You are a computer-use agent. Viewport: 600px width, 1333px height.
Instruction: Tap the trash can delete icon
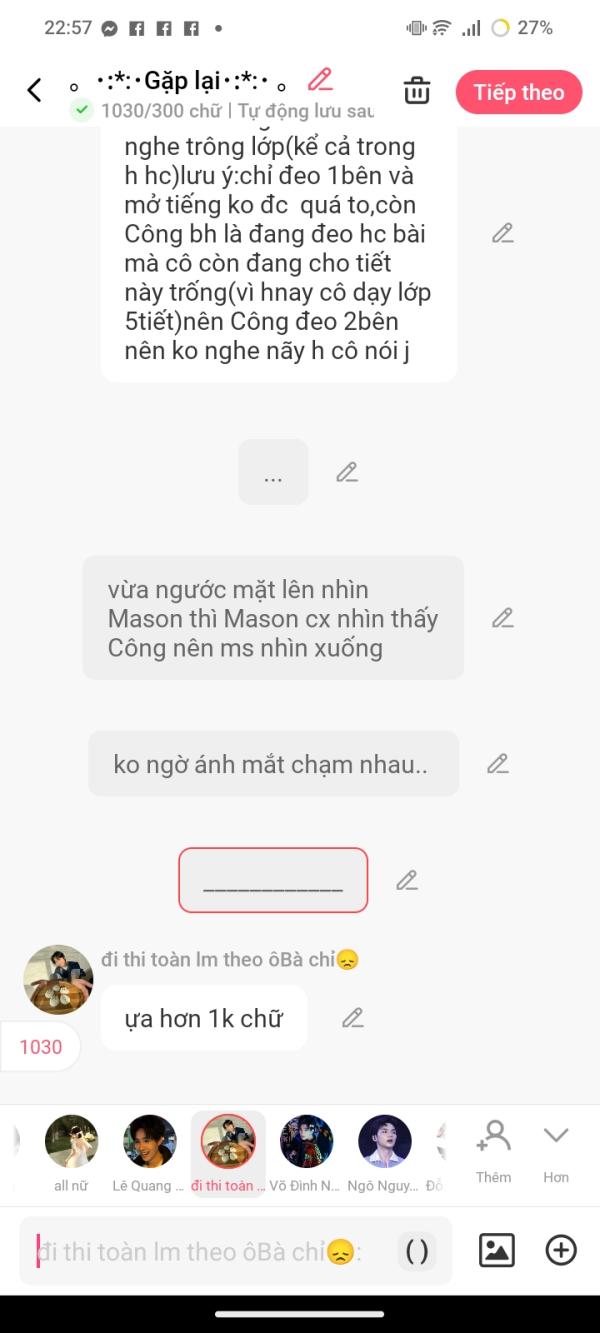click(417, 91)
